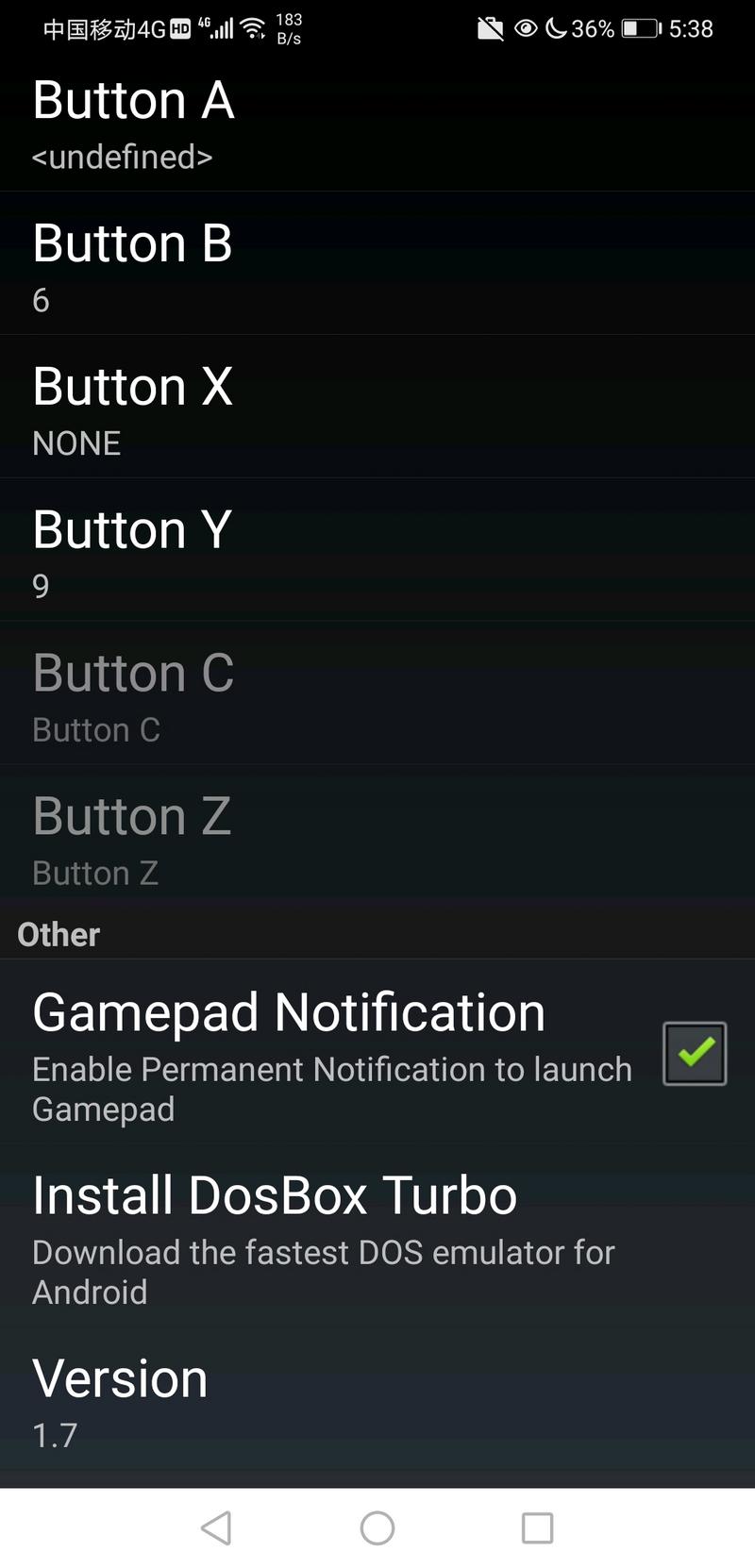Screen dimensions: 755x1568
Task: Open recent apps from navigation bar
Action: click(x=537, y=1527)
